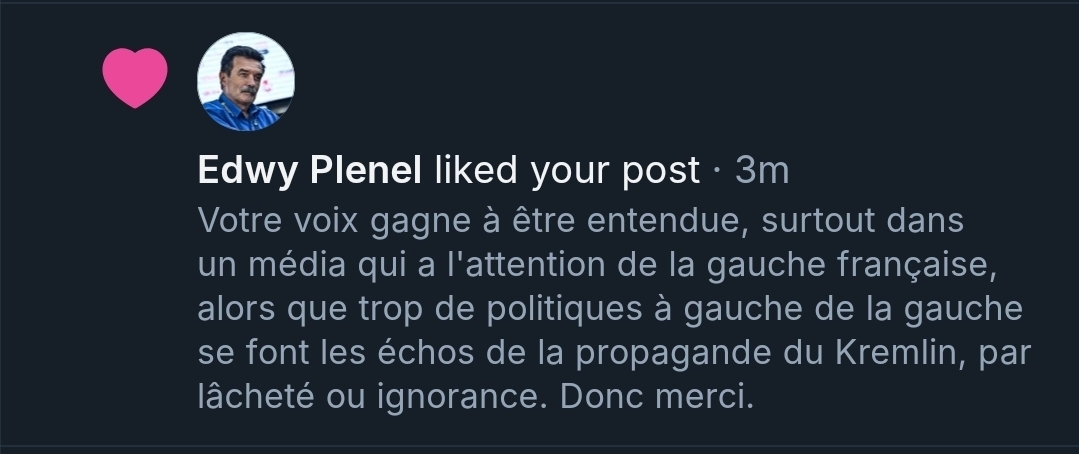Tap the Edwy Plenel name link

pyautogui.click(x=311, y=171)
